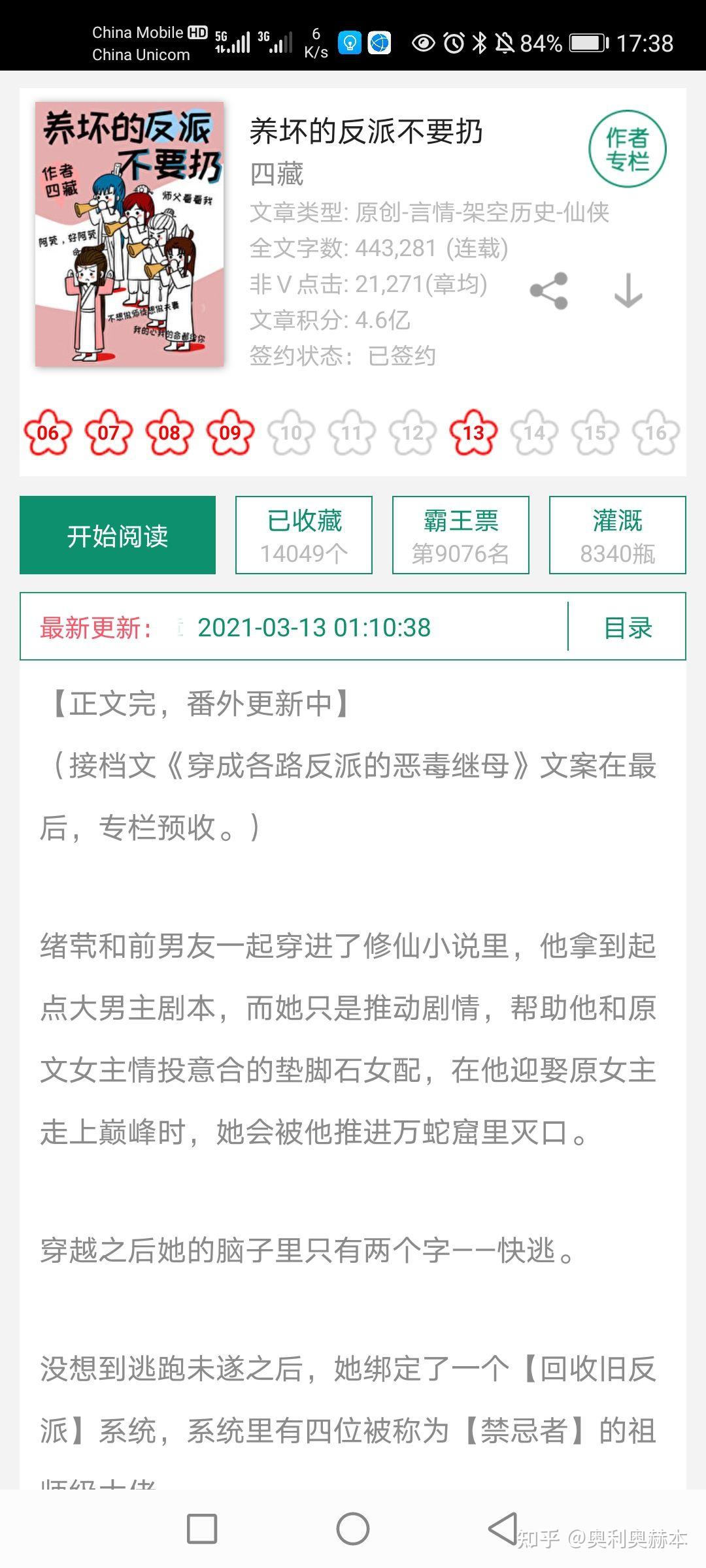The width and height of the screenshot is (706, 1568).
Task: Open the 目录 table of contents
Action: 628,627
